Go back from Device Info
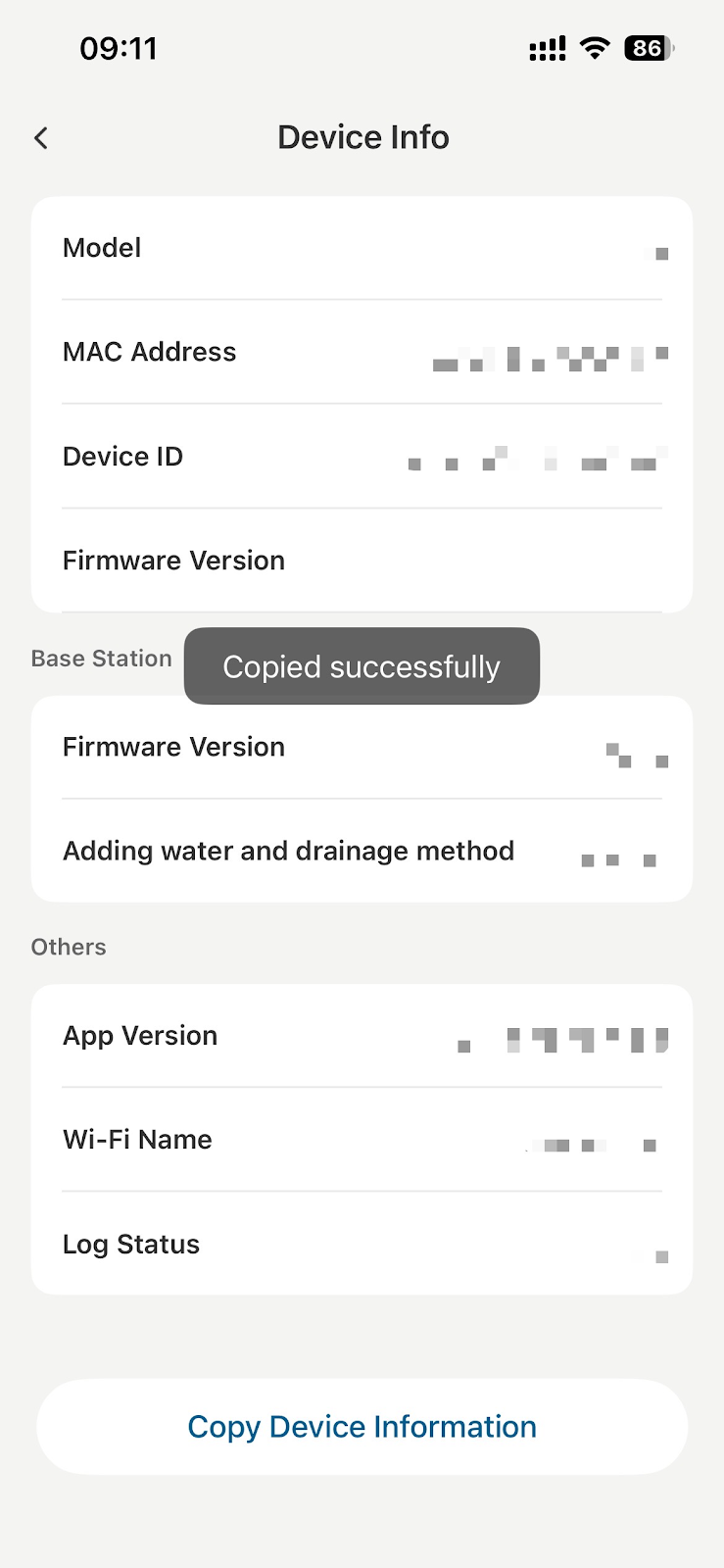This screenshot has width=724, height=1568. (x=41, y=138)
